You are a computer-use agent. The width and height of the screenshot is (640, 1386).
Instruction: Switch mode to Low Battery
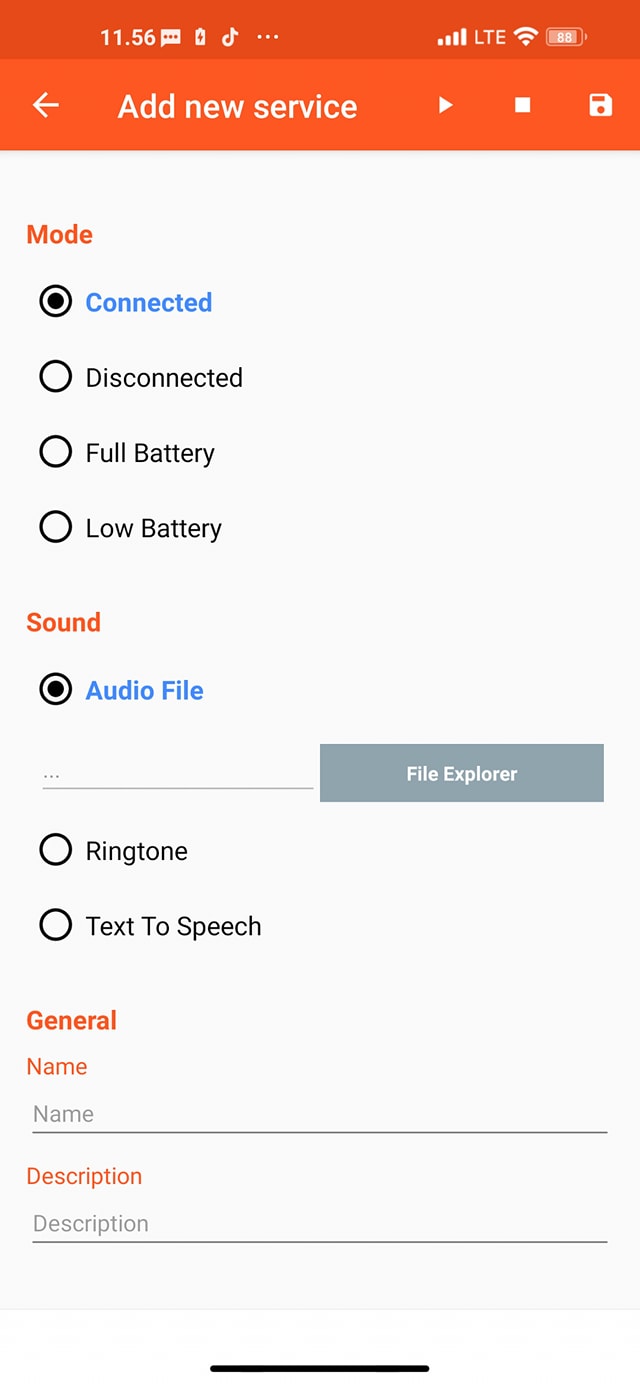point(56,527)
